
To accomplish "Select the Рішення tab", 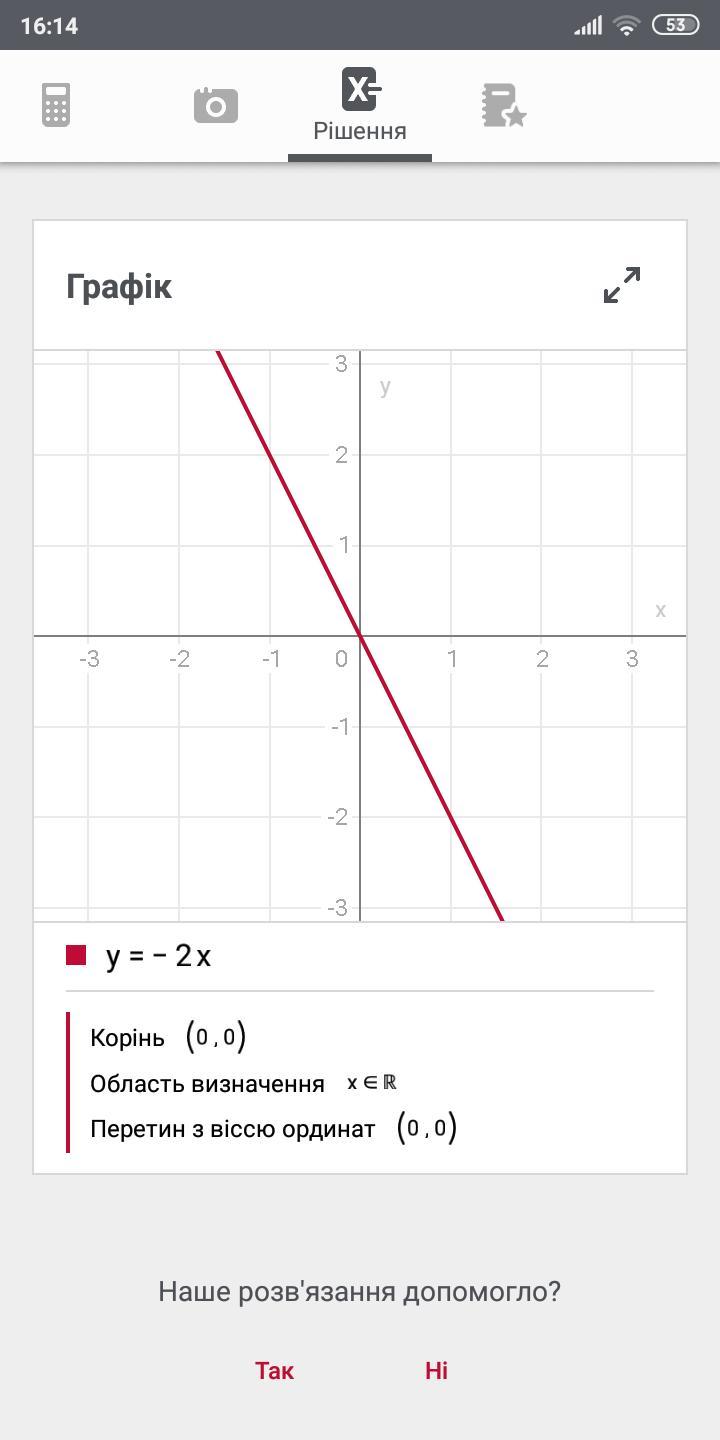I will pos(360,106).
